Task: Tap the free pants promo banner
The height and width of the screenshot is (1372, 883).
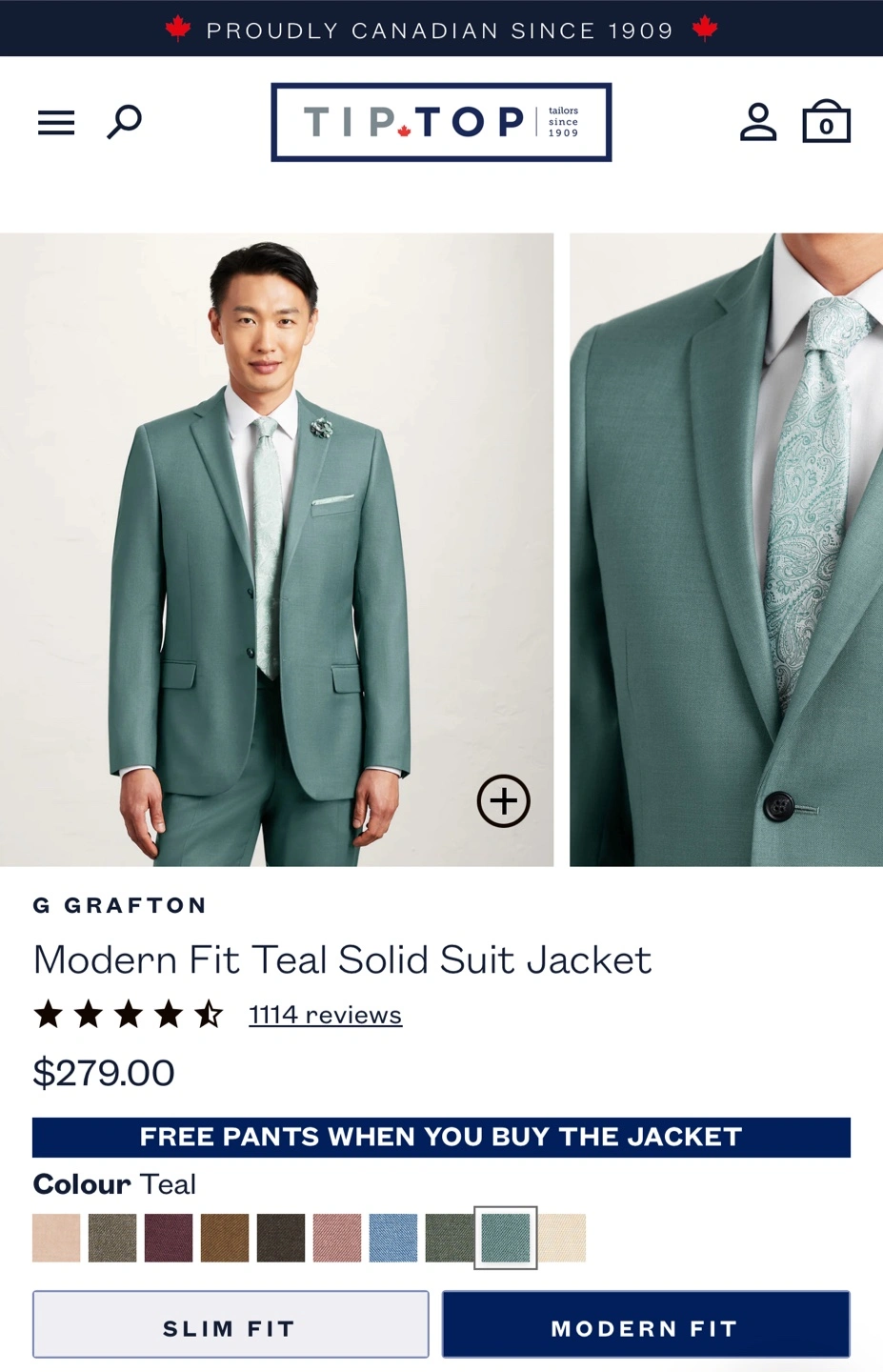Action: click(441, 1137)
